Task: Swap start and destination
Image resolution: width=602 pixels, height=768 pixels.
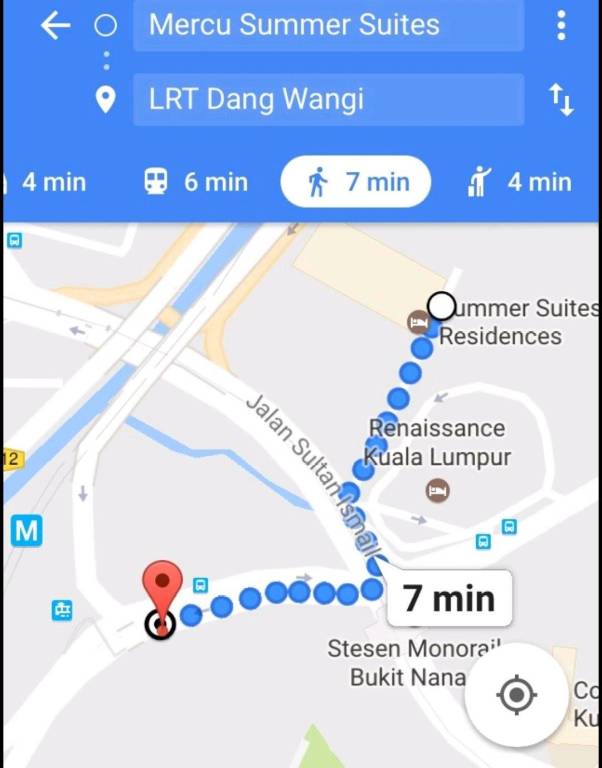Action: [x=561, y=99]
